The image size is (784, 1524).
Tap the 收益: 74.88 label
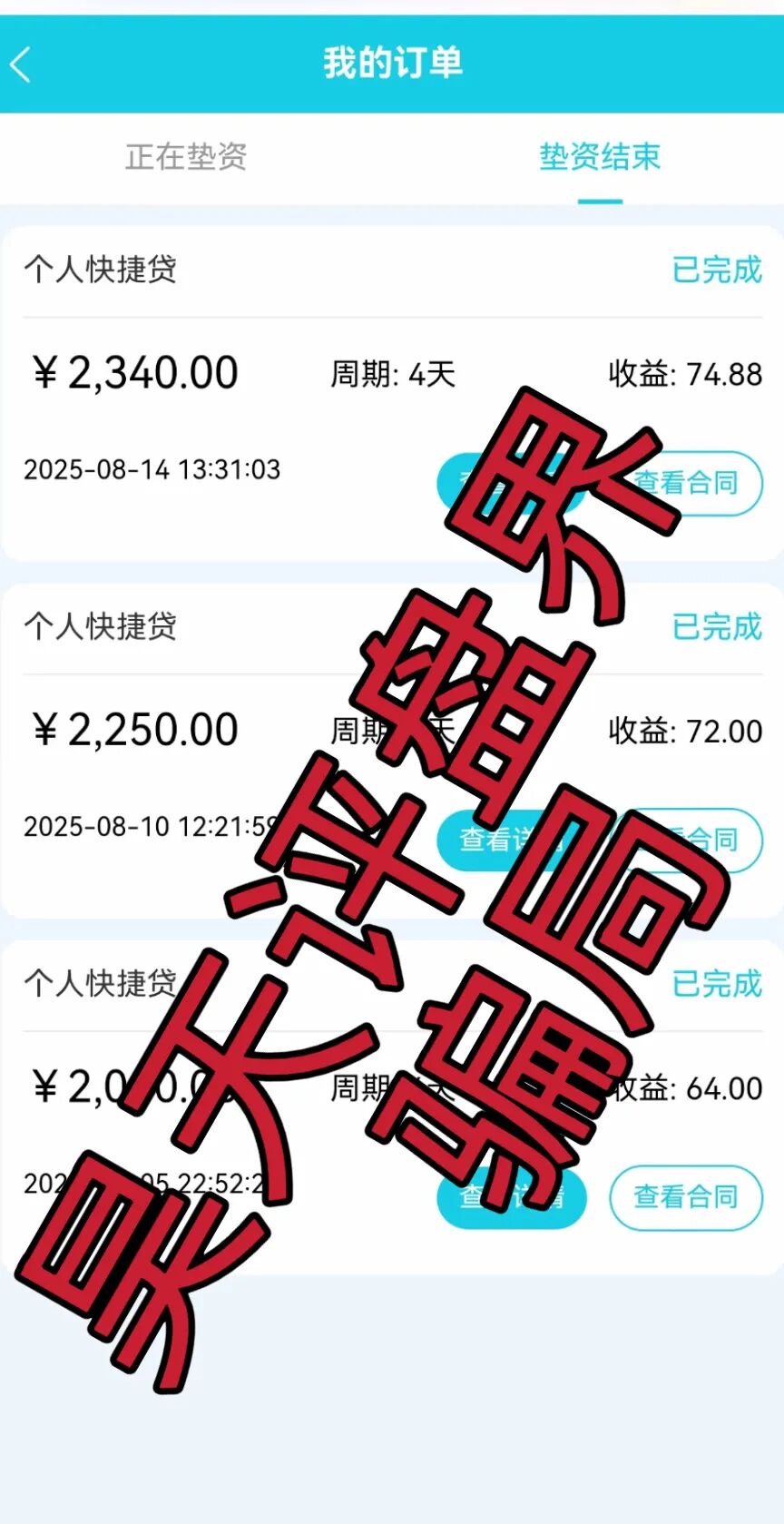point(687,374)
